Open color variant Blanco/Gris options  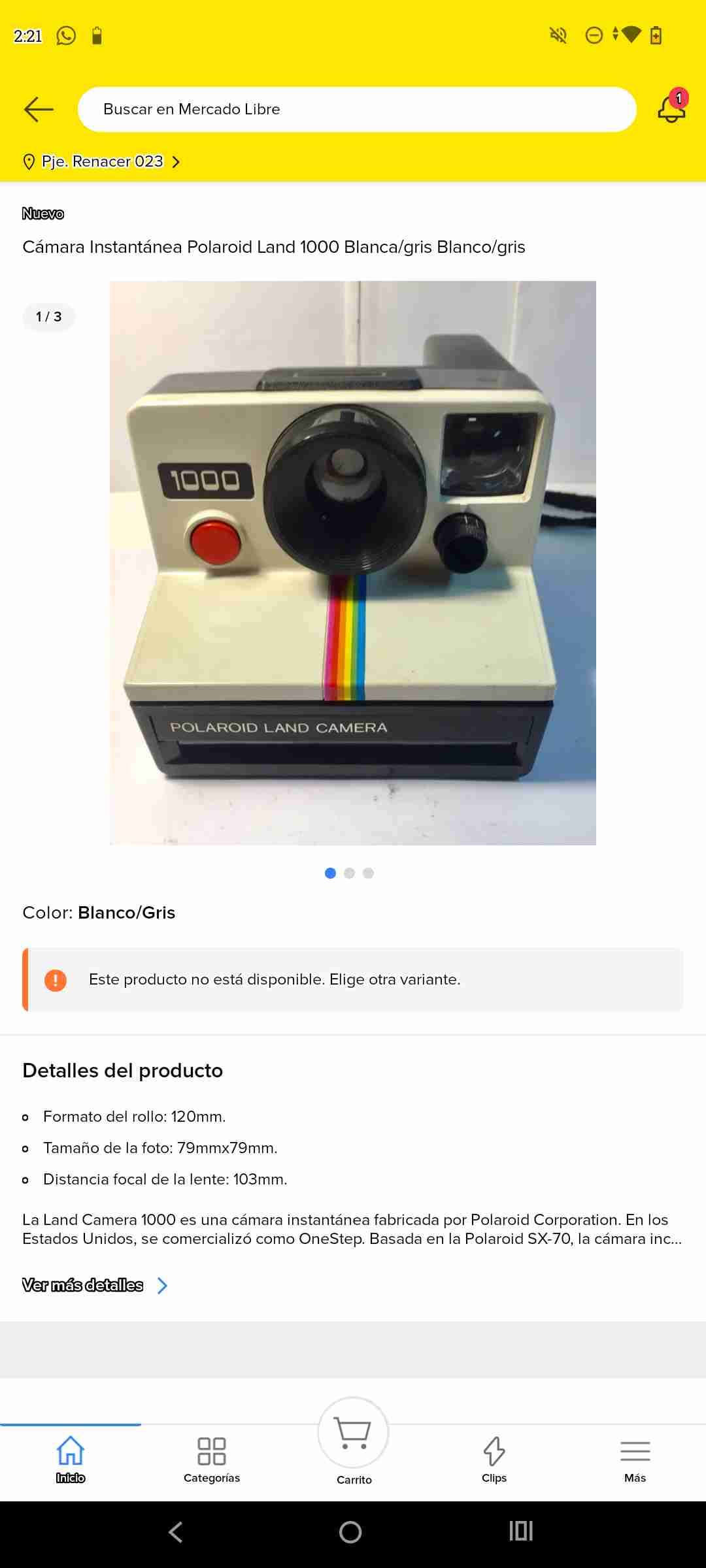coord(126,912)
